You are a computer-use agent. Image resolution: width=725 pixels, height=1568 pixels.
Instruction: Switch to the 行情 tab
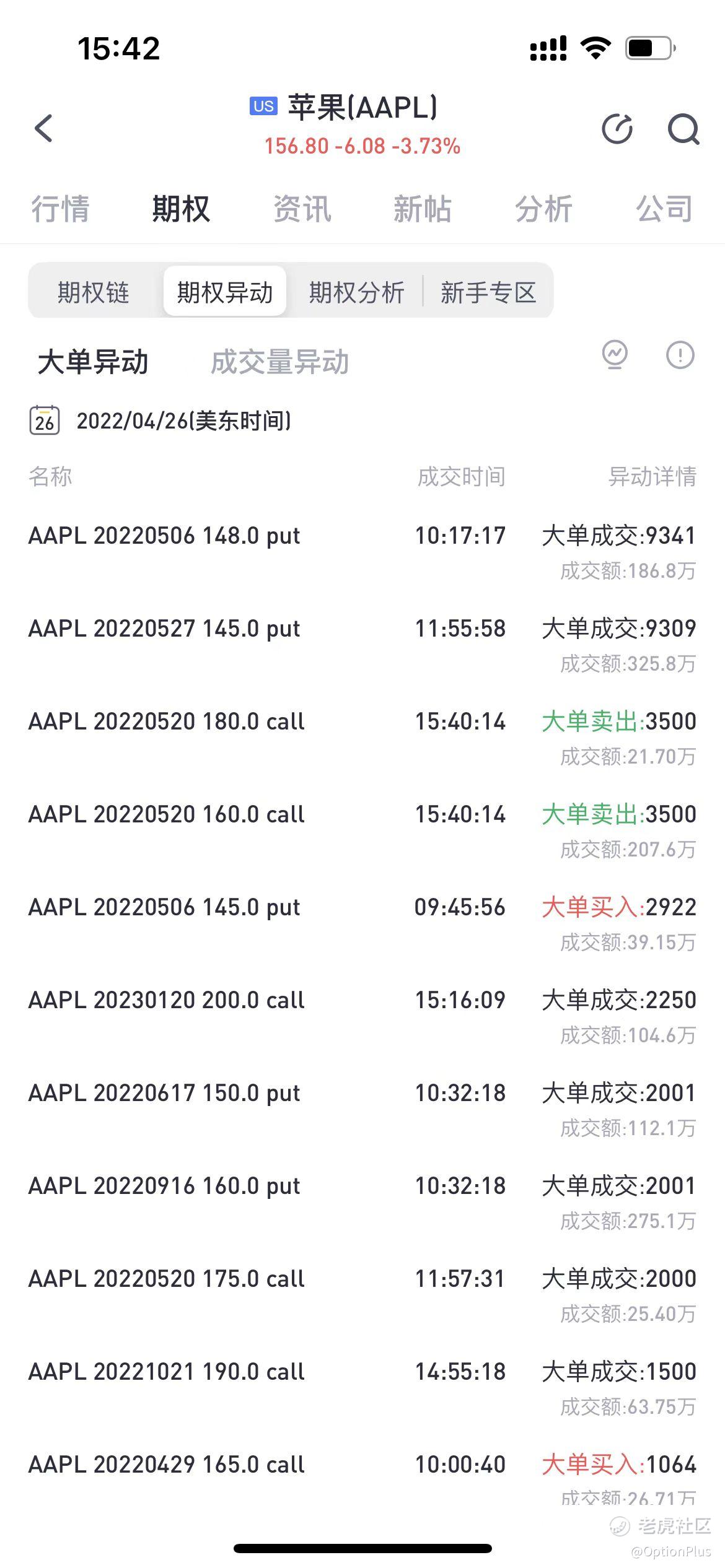point(60,209)
